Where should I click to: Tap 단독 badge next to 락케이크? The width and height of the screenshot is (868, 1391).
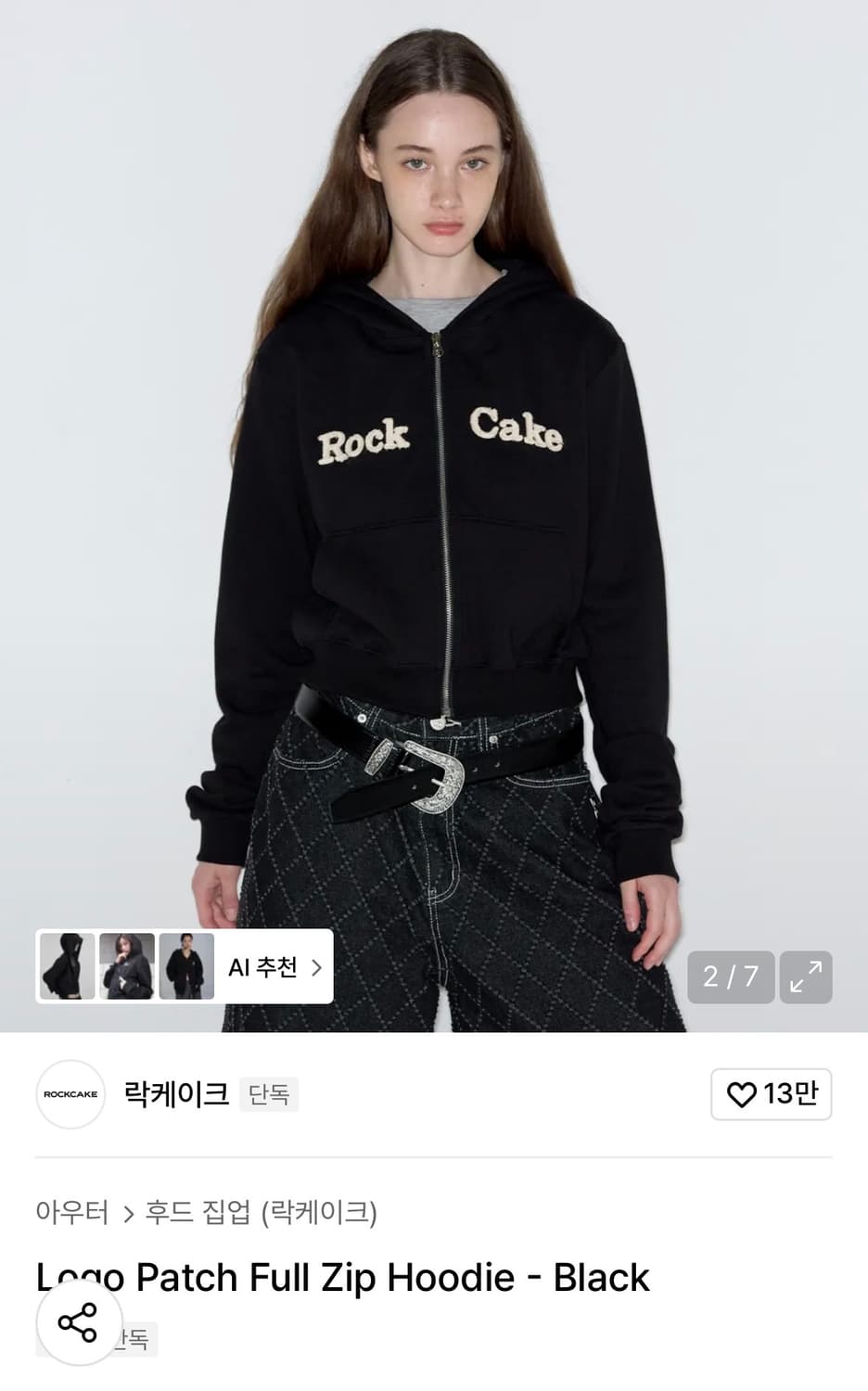[x=268, y=1095]
